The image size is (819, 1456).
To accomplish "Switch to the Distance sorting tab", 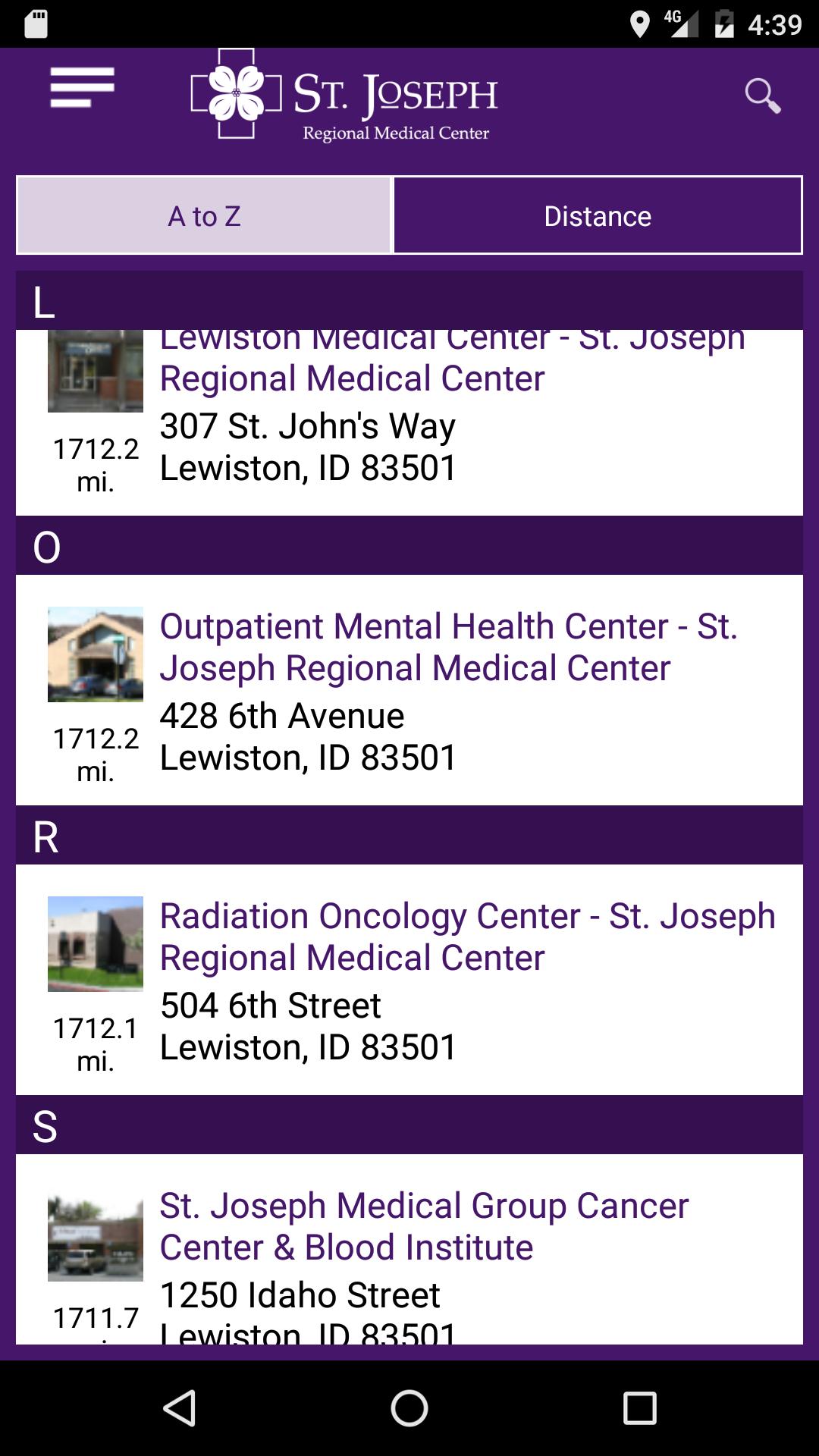I will click(598, 215).
